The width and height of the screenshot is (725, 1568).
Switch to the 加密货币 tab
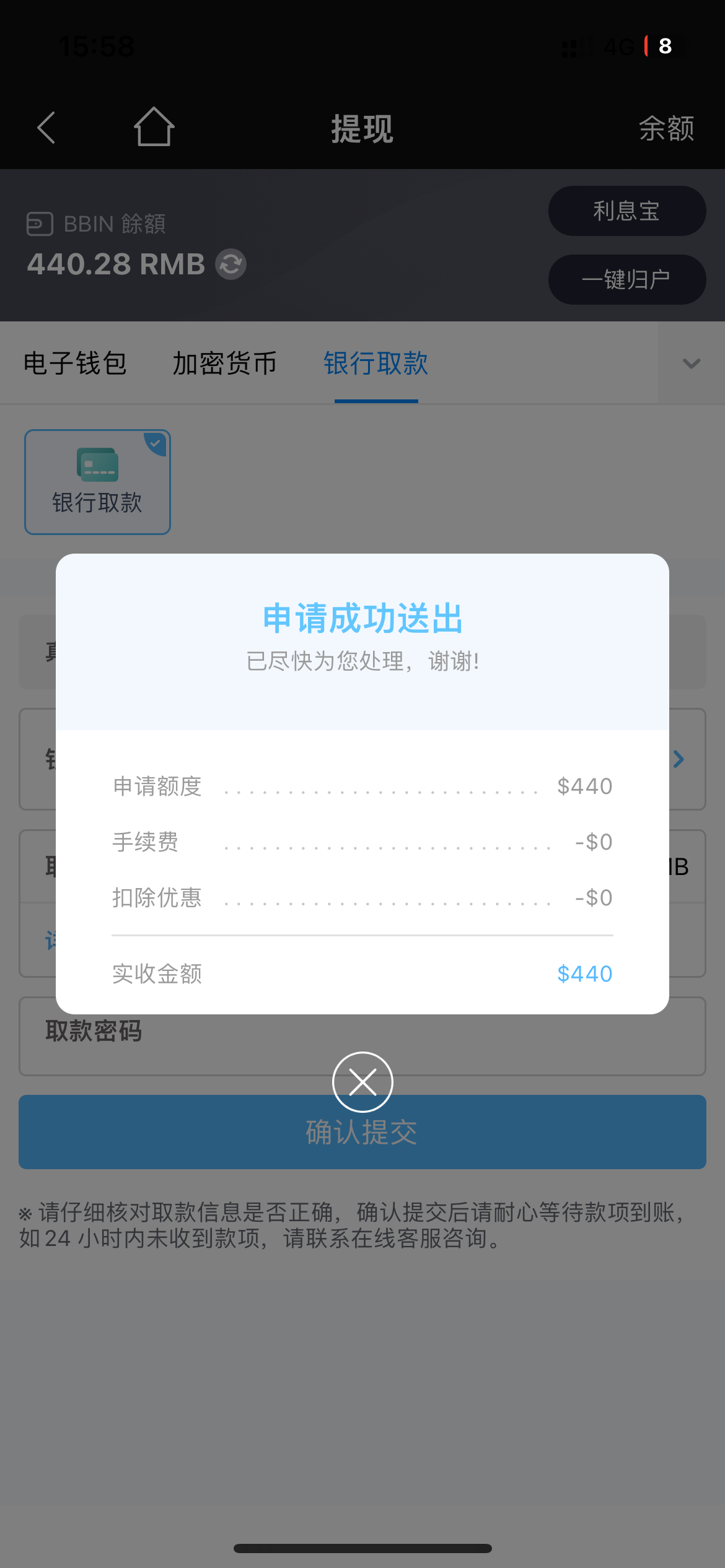[x=224, y=363]
